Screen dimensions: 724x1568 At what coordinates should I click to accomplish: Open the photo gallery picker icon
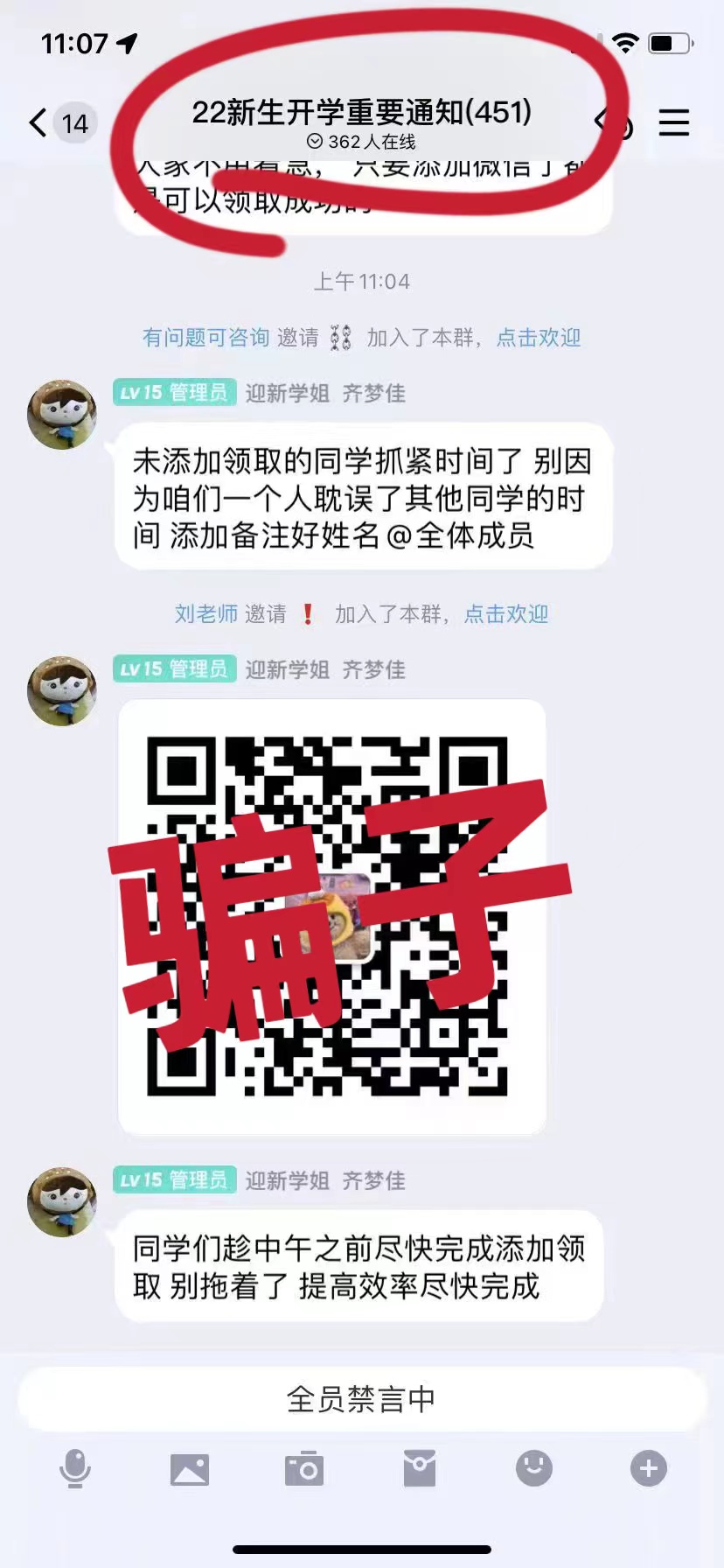[x=190, y=1469]
